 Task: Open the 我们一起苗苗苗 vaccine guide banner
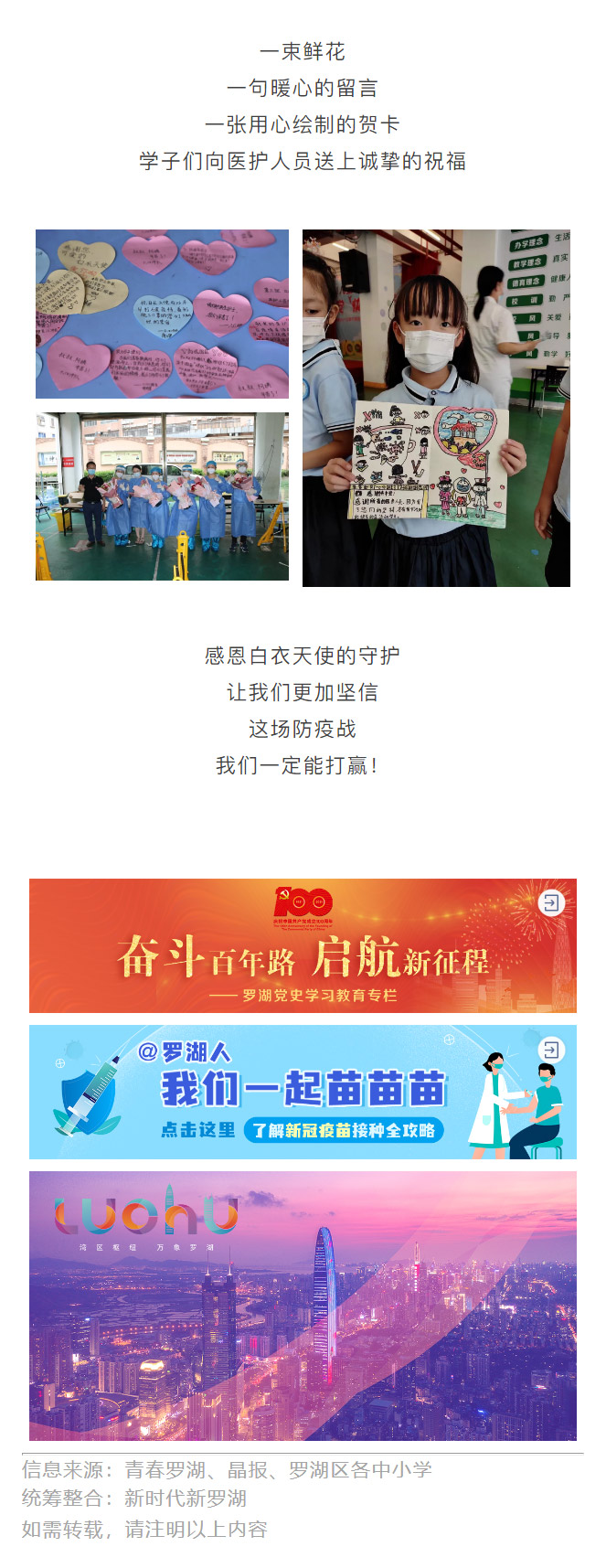[x=303, y=1092]
